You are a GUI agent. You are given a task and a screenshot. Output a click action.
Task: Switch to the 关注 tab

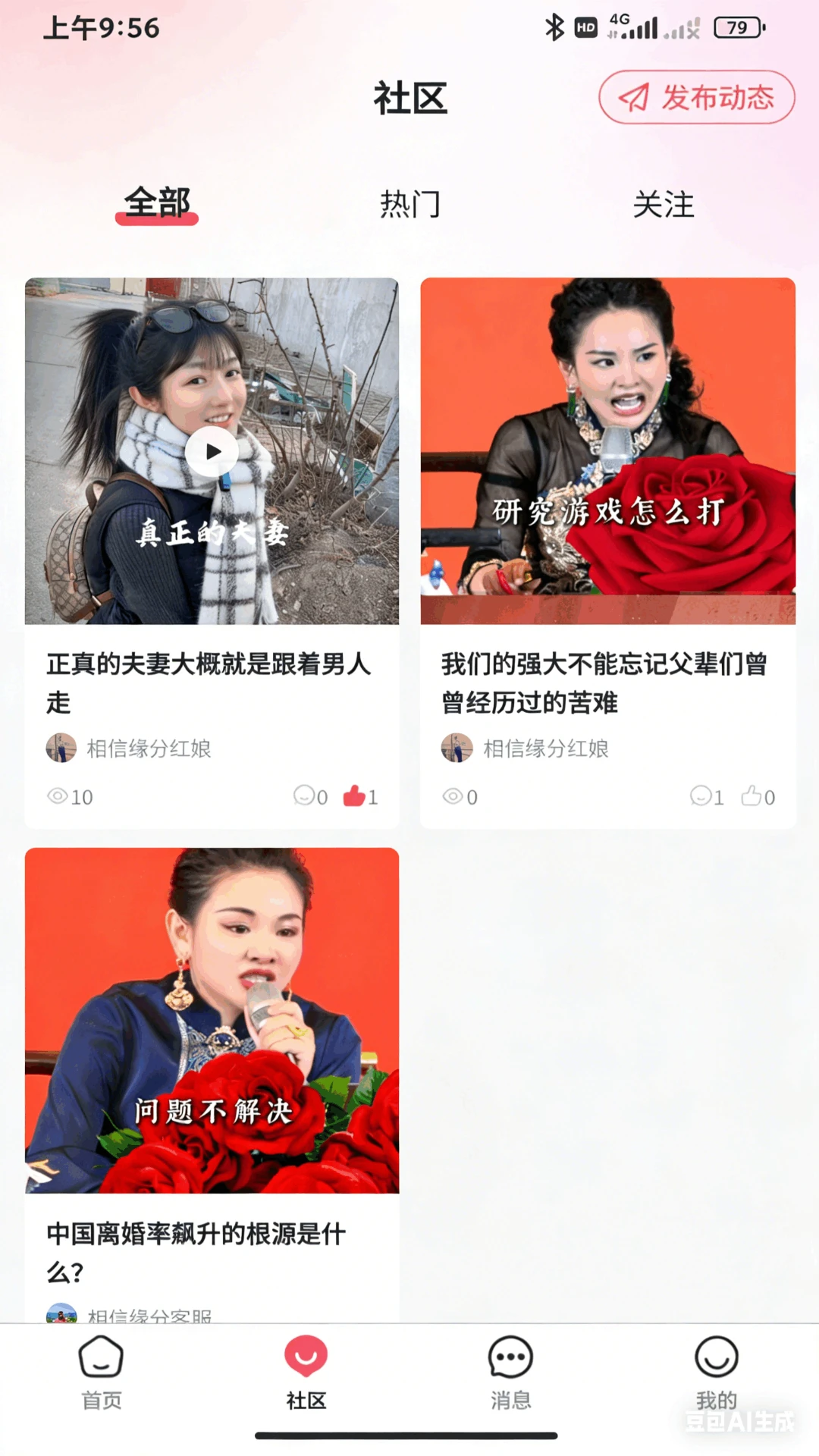(664, 204)
